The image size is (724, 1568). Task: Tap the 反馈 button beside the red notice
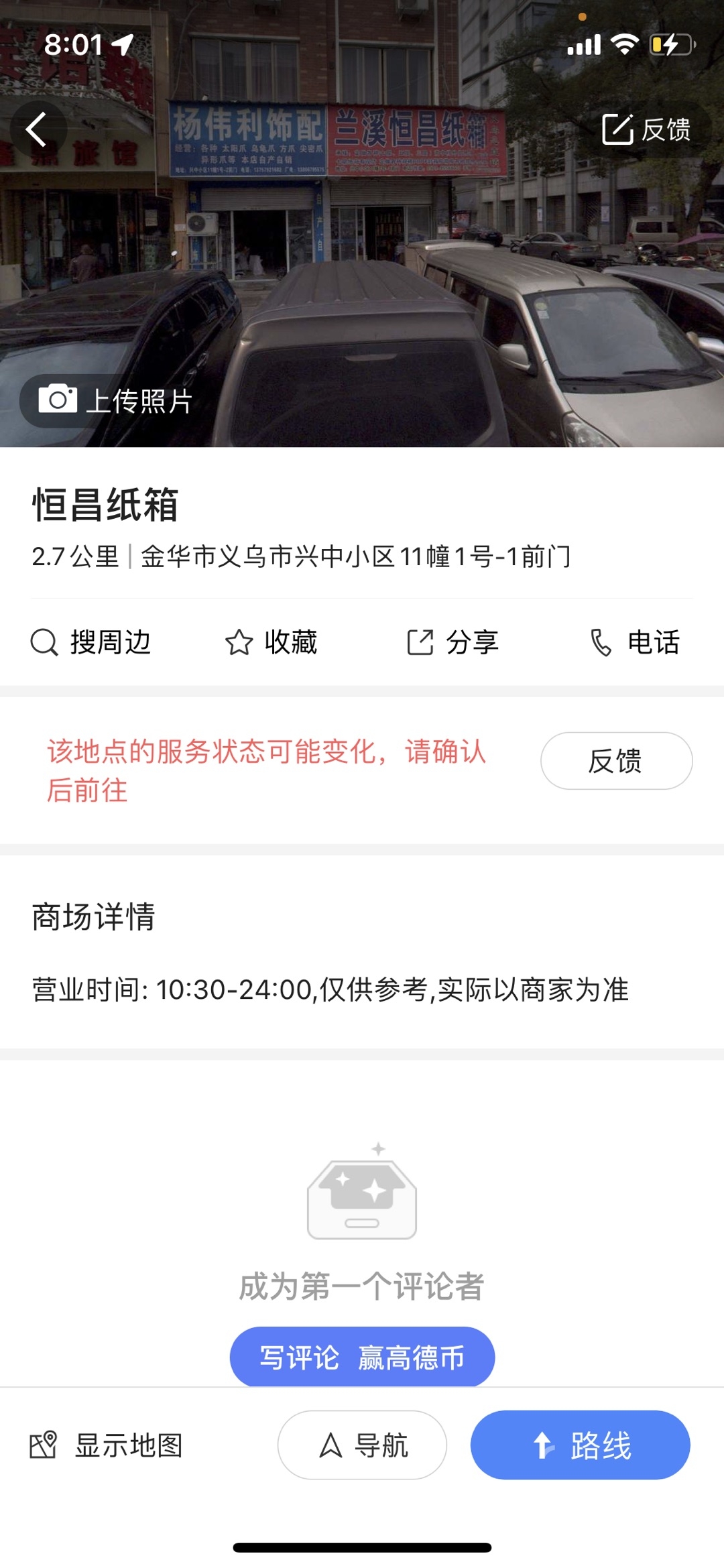[x=616, y=761]
